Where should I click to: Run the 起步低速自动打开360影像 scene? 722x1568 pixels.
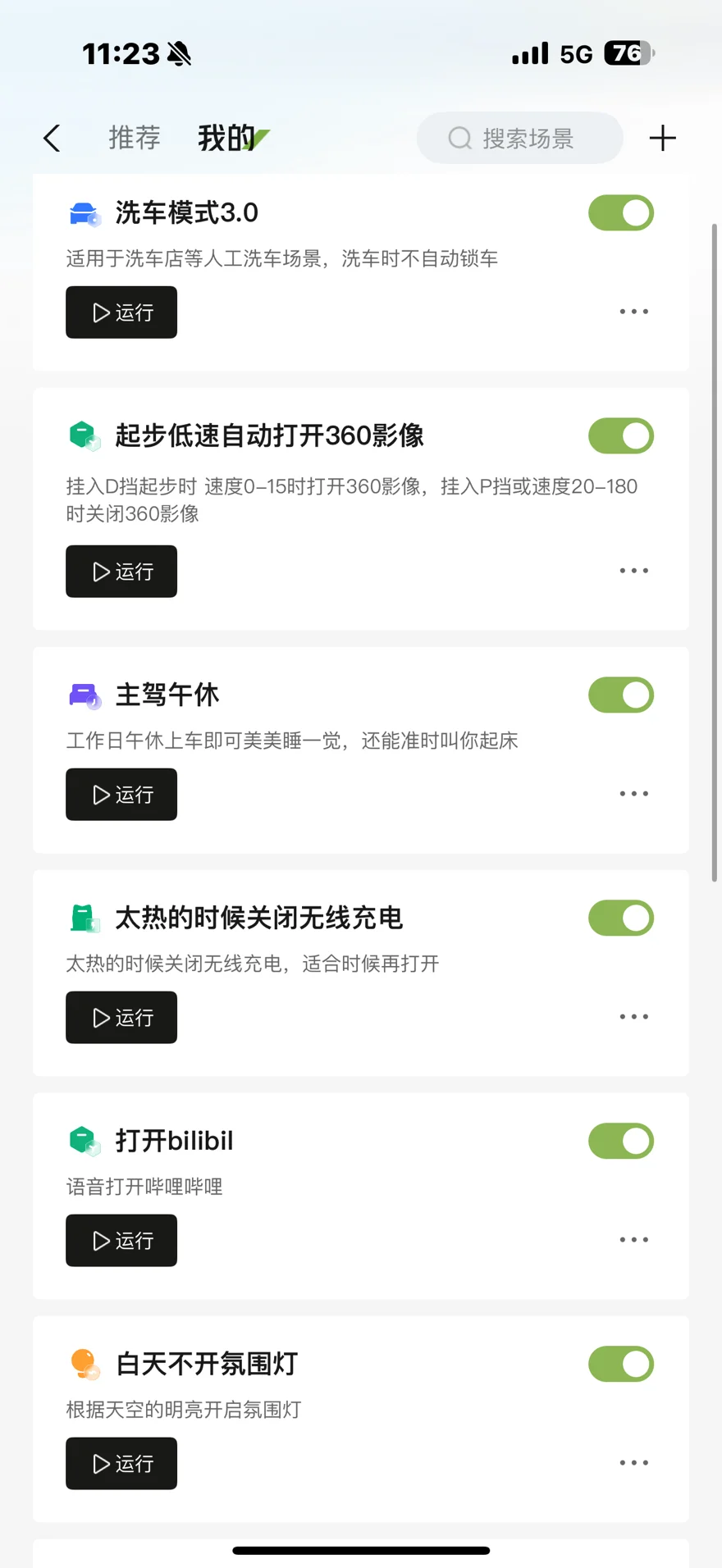pyautogui.click(x=121, y=572)
